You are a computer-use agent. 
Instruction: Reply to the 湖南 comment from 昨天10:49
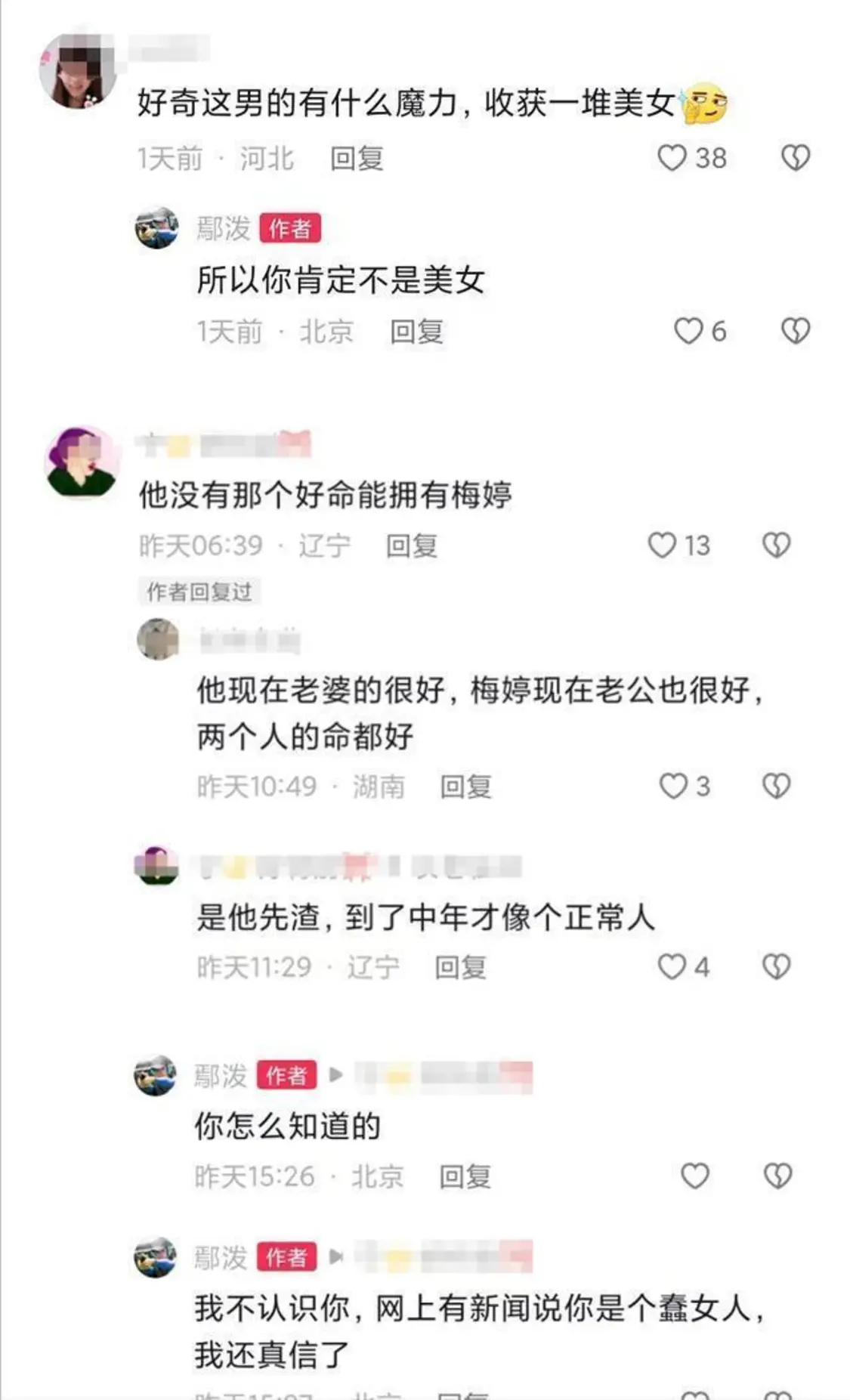465,787
